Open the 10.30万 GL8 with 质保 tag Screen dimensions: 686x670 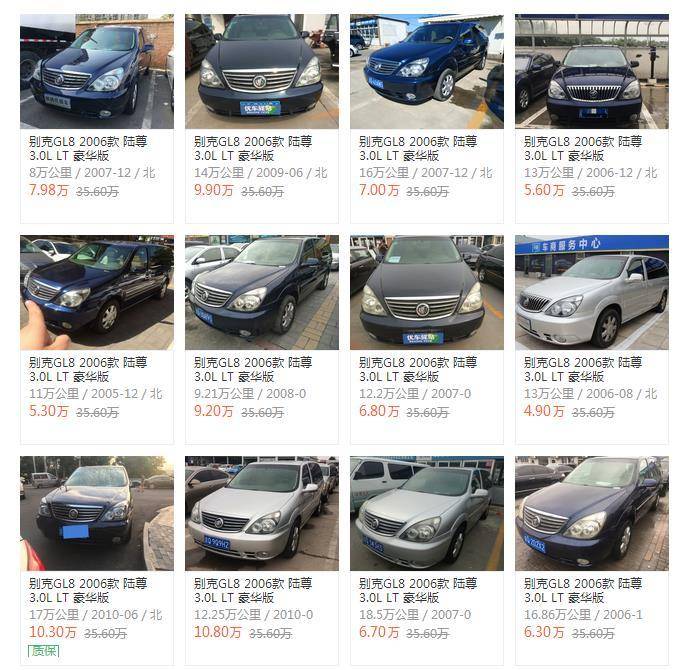pyautogui.click(x=96, y=512)
